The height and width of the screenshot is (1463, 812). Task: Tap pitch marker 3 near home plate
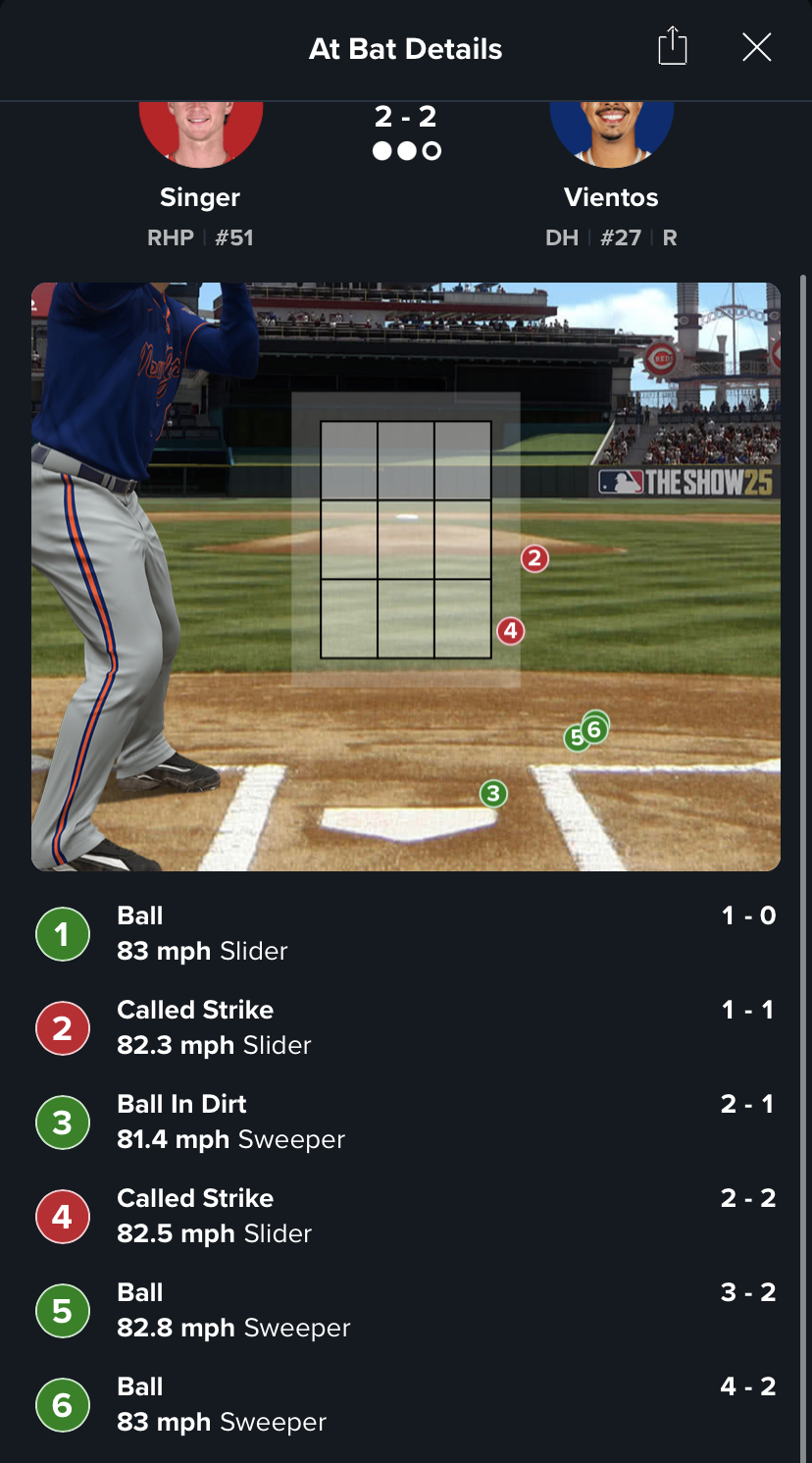[x=493, y=793]
